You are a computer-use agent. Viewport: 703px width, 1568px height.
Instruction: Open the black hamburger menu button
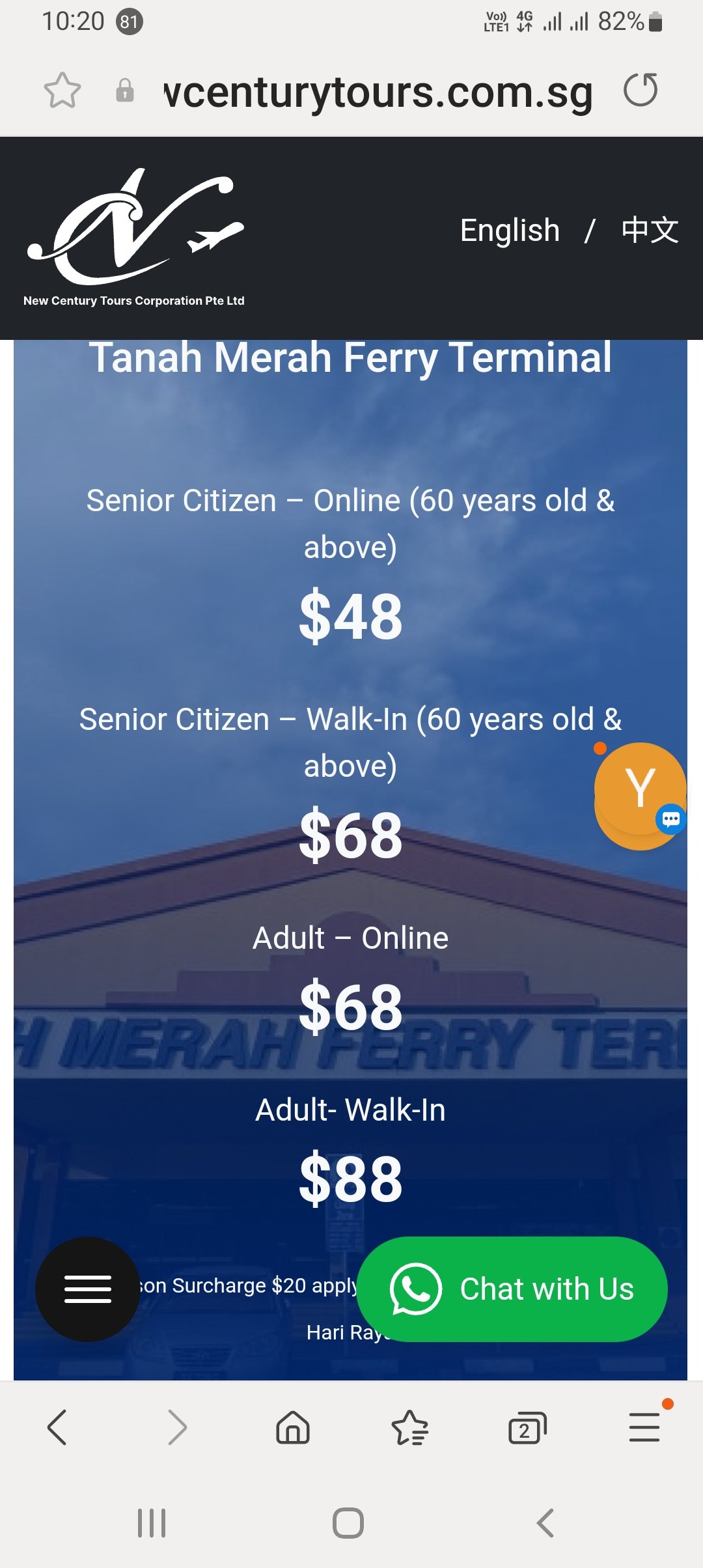(x=87, y=1289)
